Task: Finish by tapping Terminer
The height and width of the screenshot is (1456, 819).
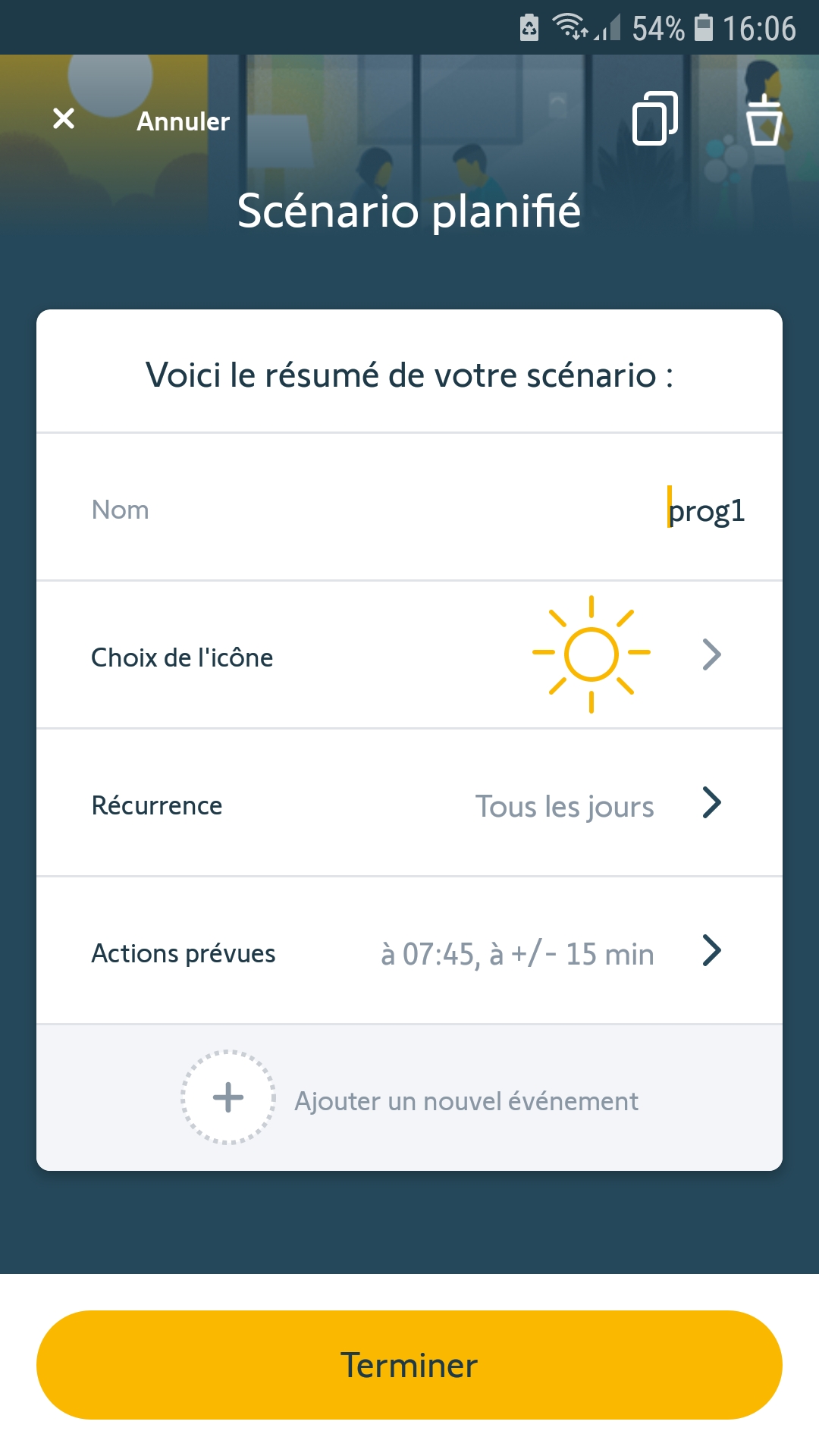Action: tap(409, 1365)
